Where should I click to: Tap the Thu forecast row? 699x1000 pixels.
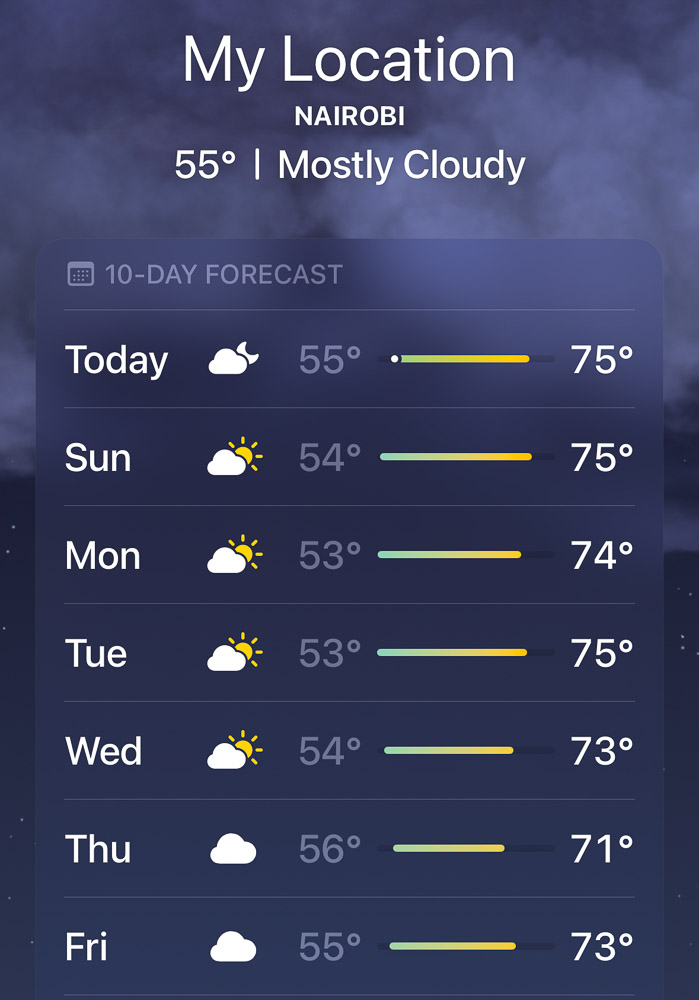pos(349,849)
